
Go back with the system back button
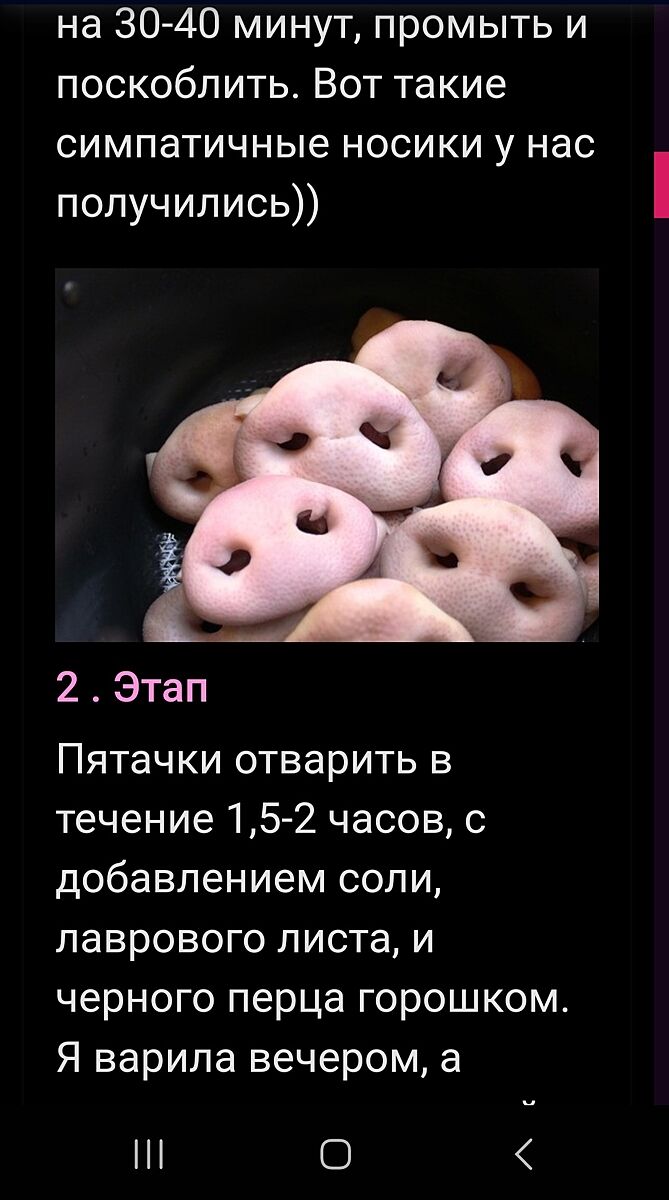[523, 1154]
